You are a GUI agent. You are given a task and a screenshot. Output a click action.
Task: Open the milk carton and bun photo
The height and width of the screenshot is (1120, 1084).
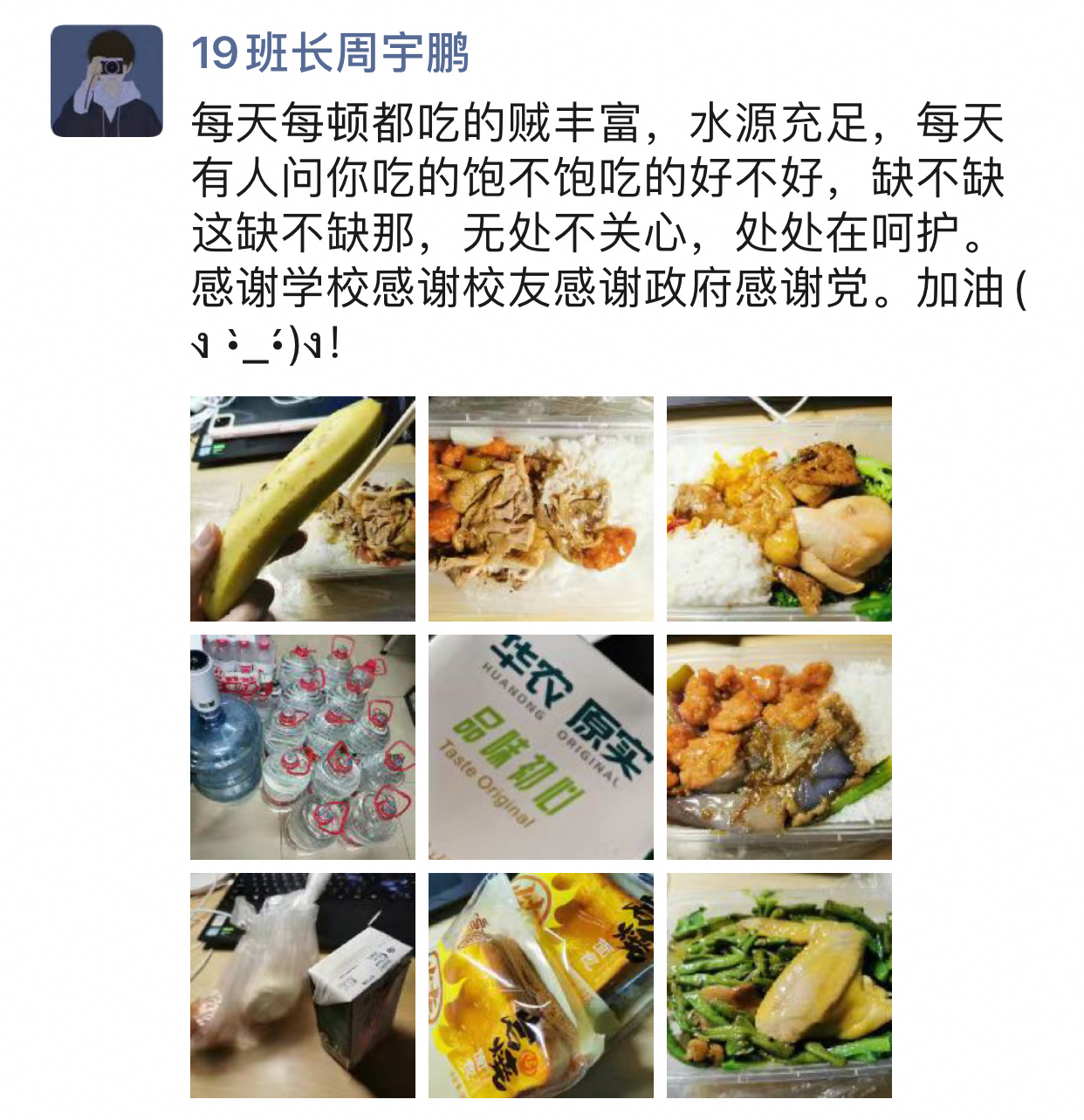(302, 986)
